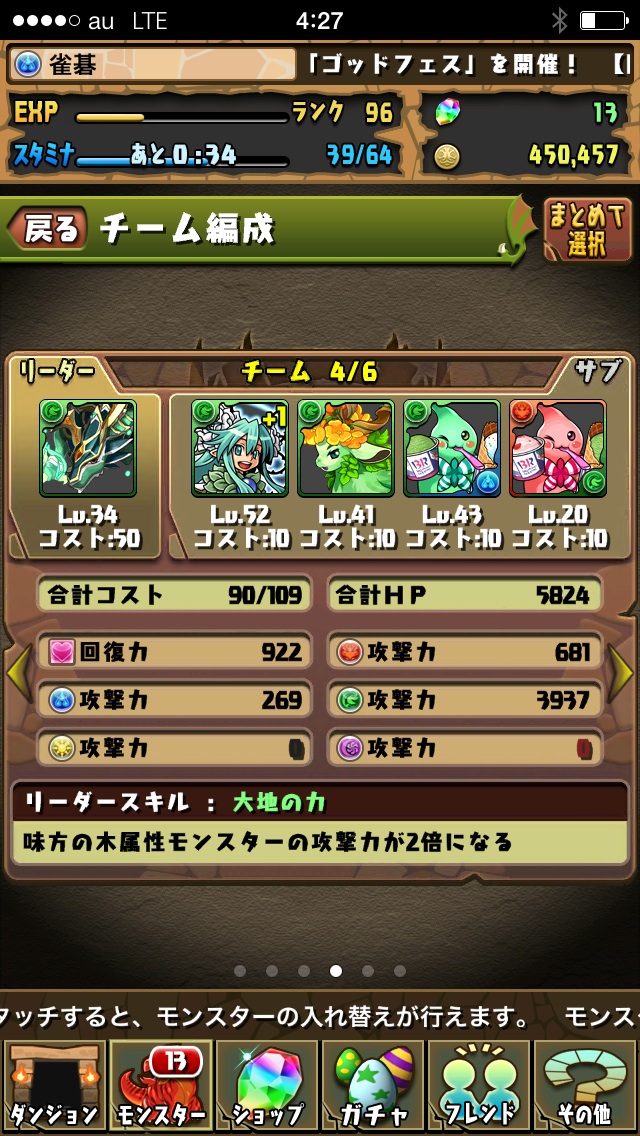Select the pink sub monster Lv.20
This screenshot has height=1136, width=640.
pyautogui.click(x=557, y=449)
